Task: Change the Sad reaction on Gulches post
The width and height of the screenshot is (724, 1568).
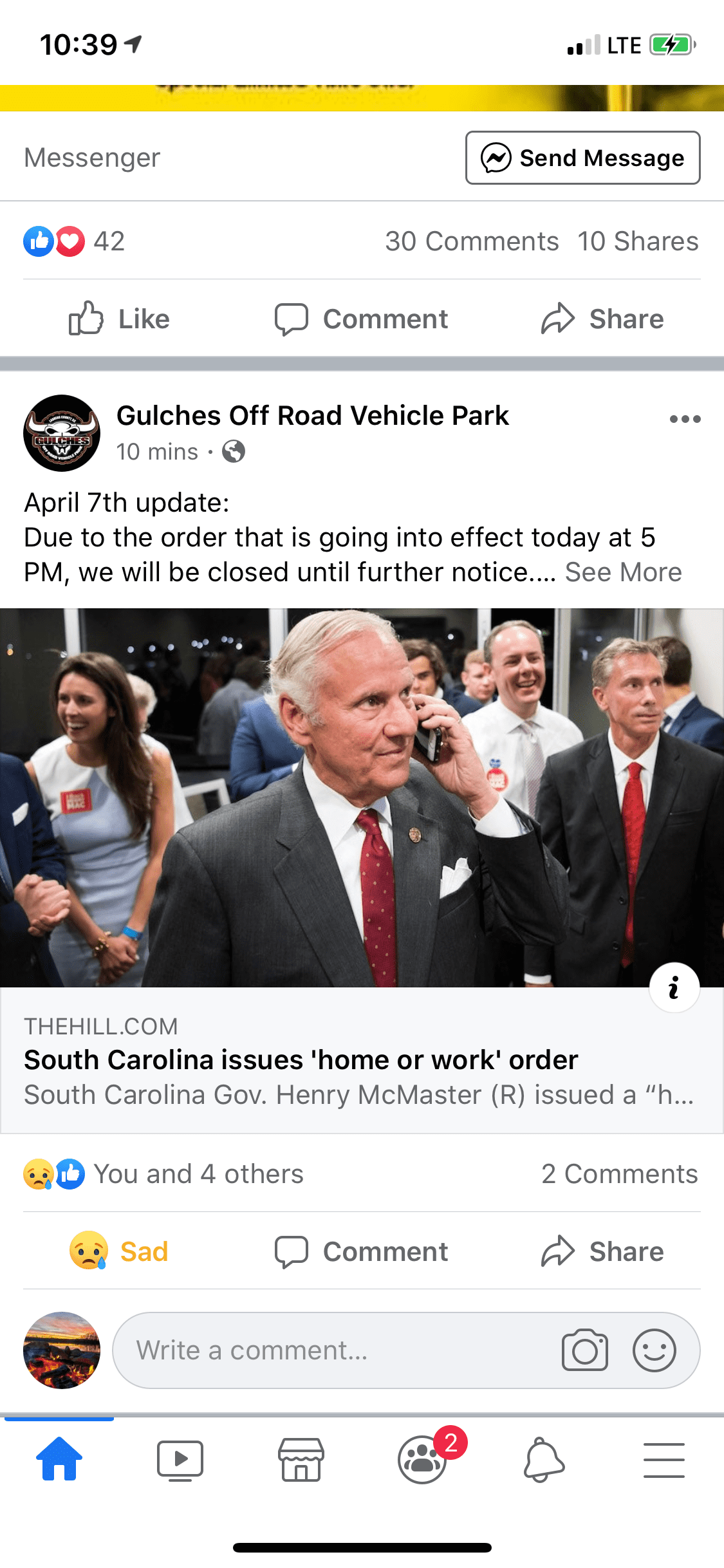Action: (x=119, y=1251)
